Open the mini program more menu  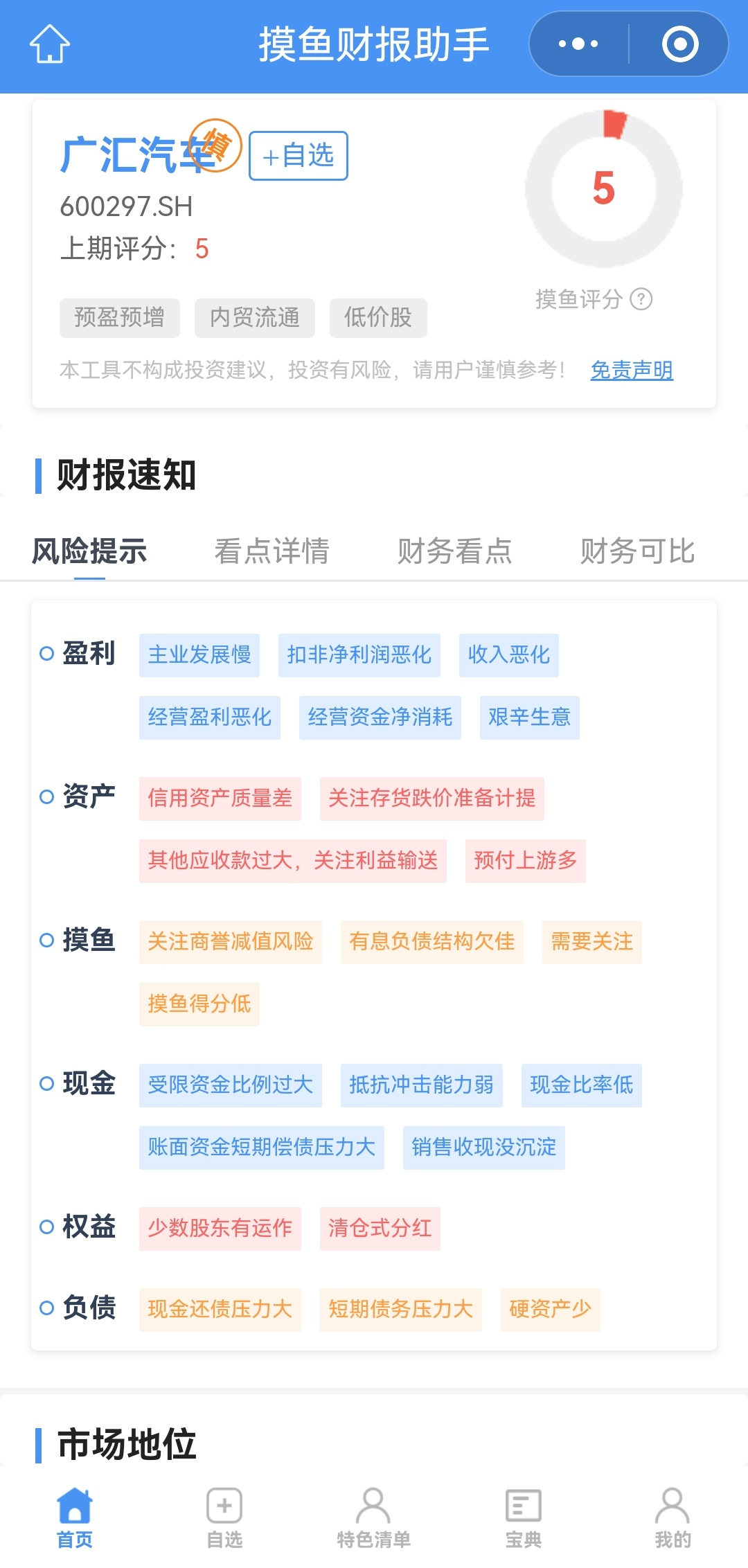[578, 44]
